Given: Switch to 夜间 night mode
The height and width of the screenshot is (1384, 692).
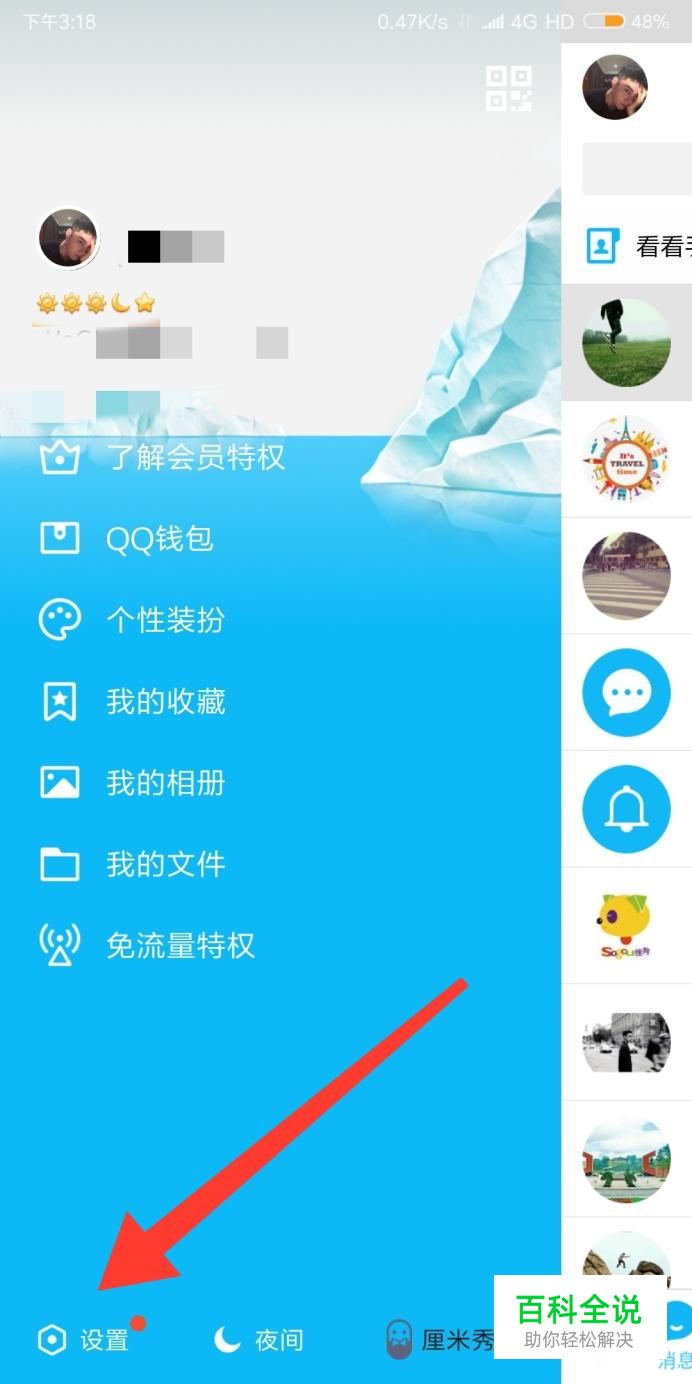Looking at the screenshot, I should click(x=259, y=1340).
